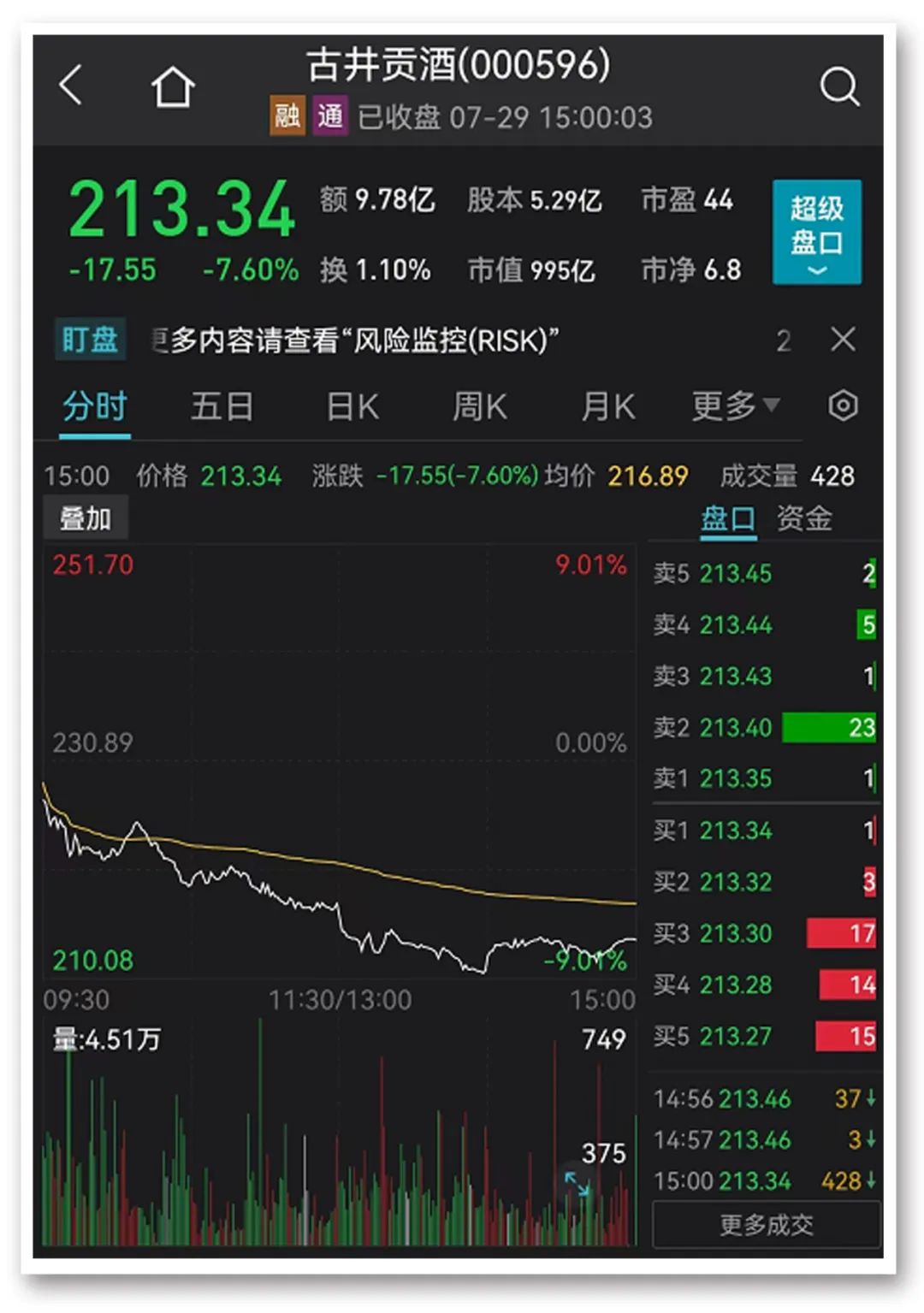
Task: Expand the 超级盘口 panel
Action: point(816,232)
